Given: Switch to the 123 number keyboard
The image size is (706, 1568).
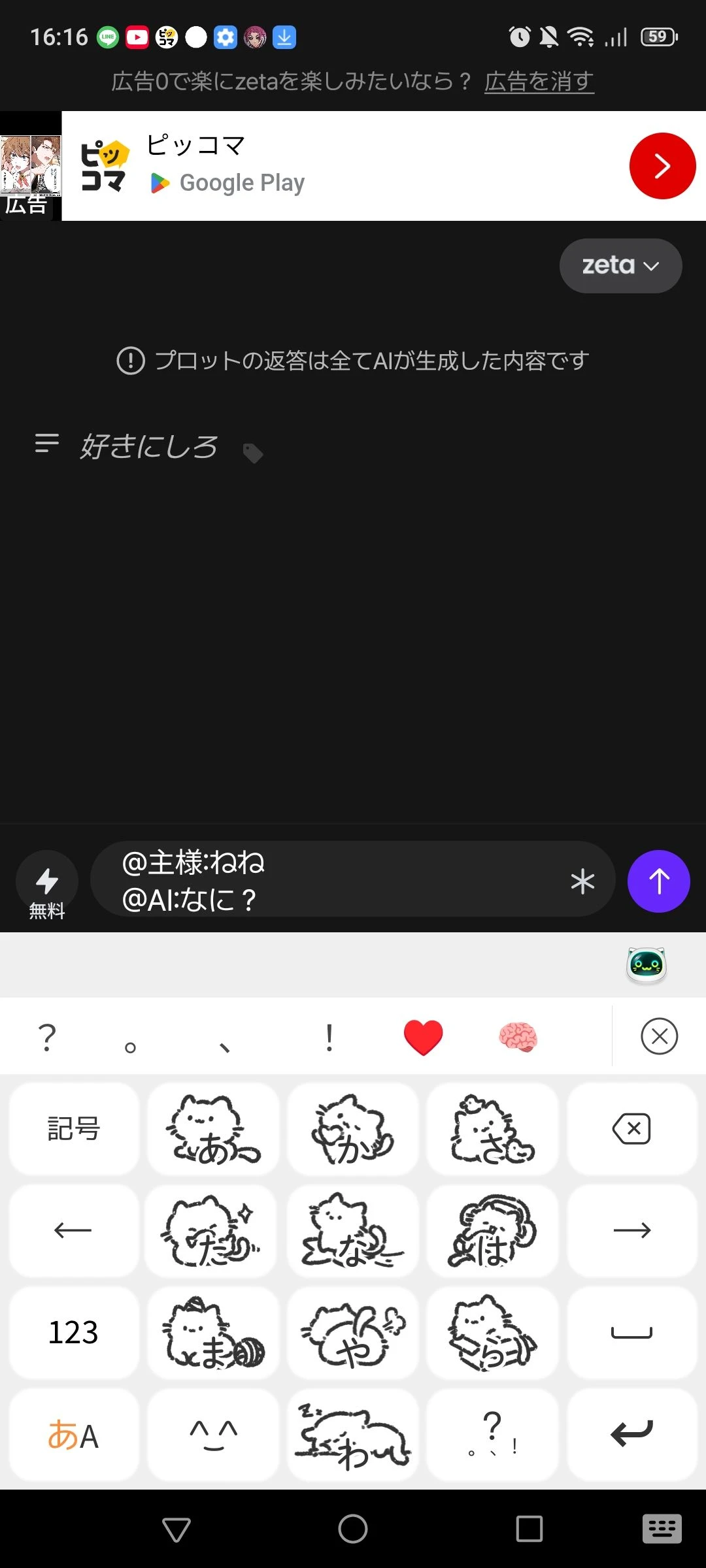Looking at the screenshot, I should click(73, 1332).
